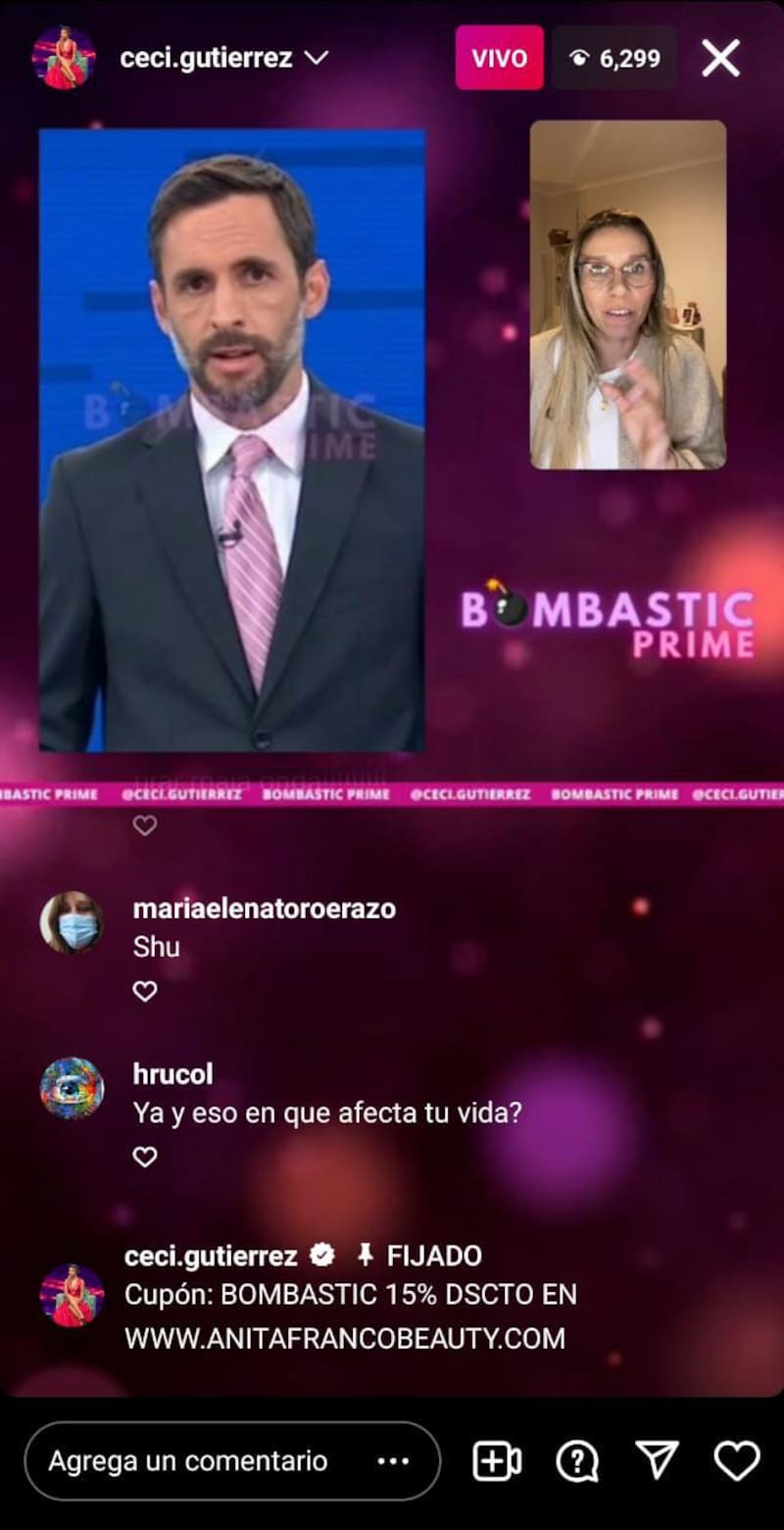
Task: Ask a question to the host
Action: [x=577, y=1461]
